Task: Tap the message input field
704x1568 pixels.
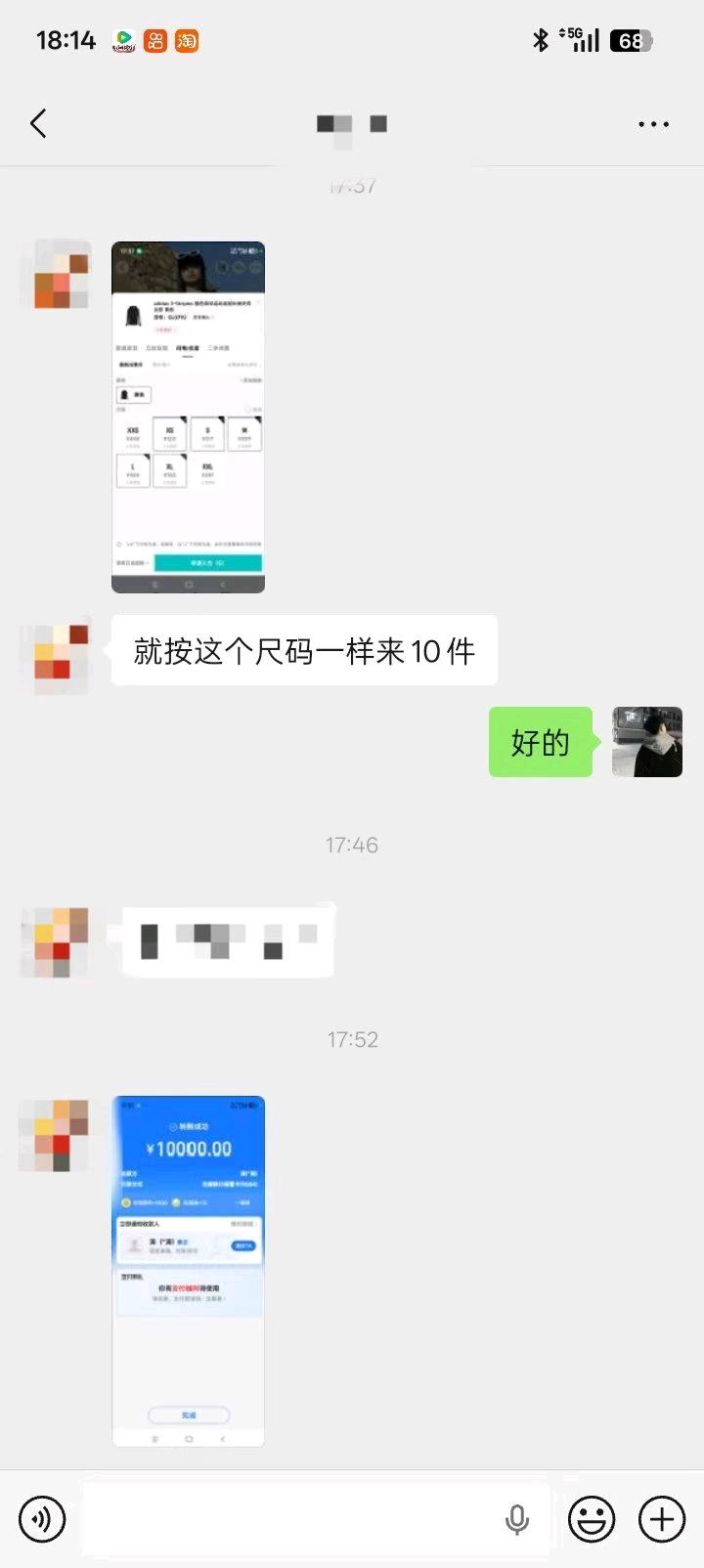Action: pyautogui.click(x=293, y=1518)
